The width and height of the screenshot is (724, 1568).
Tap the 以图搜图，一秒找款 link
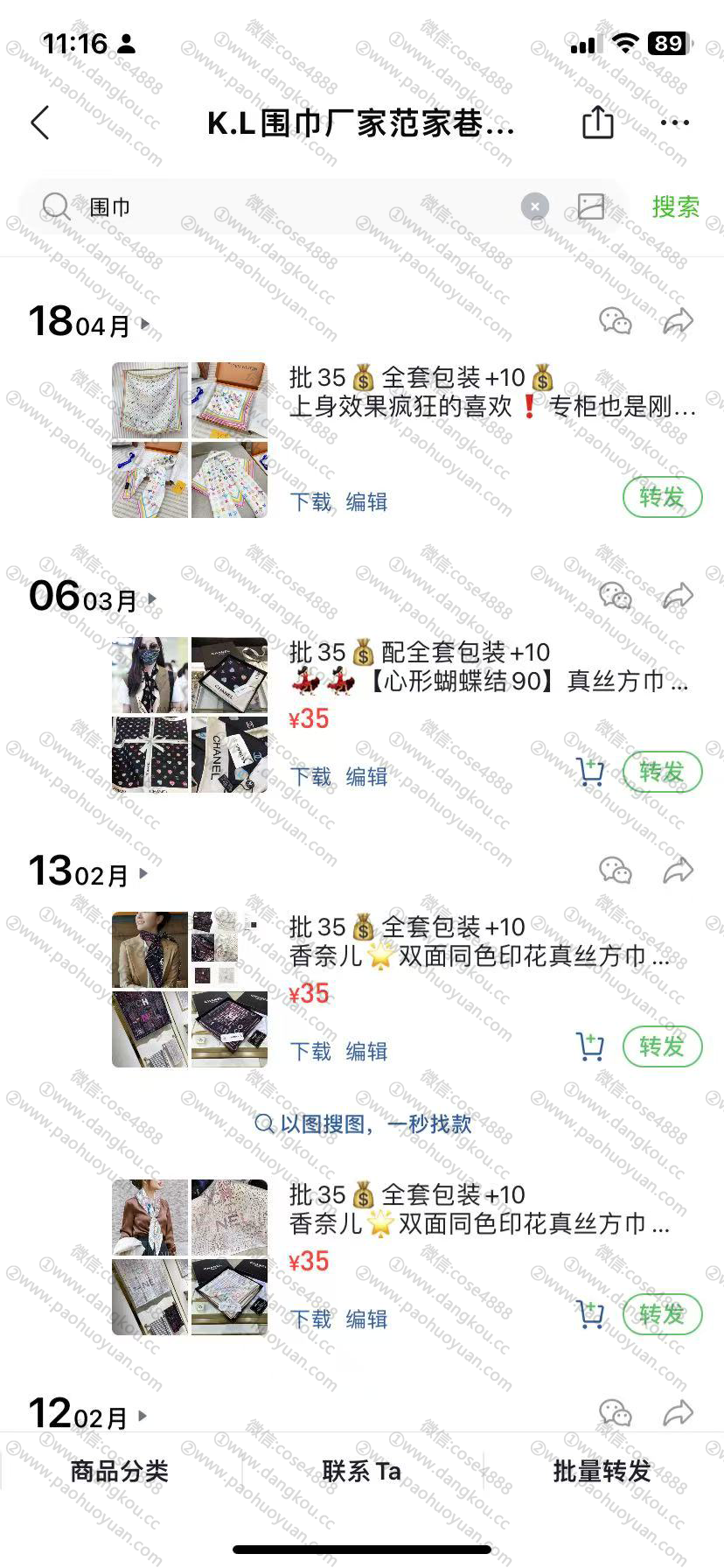pyautogui.click(x=362, y=1123)
